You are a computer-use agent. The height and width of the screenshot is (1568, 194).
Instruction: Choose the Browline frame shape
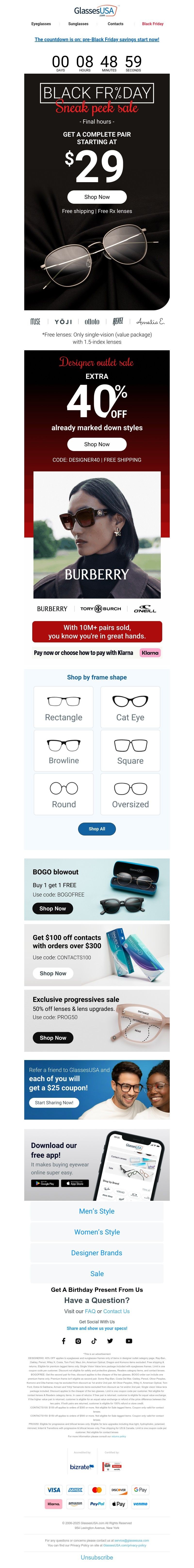click(64, 750)
